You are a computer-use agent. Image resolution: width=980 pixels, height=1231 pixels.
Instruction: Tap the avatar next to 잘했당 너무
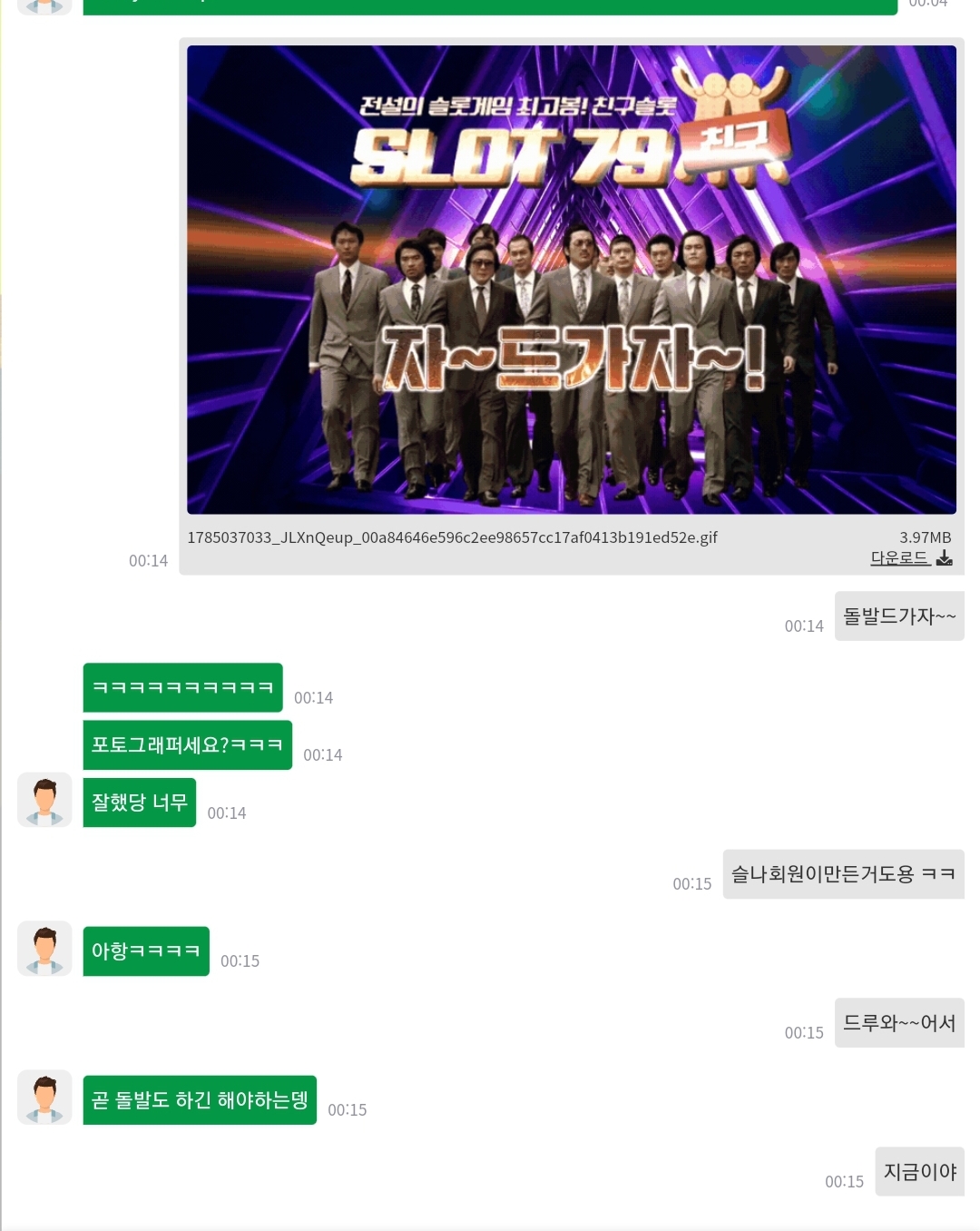point(44,800)
